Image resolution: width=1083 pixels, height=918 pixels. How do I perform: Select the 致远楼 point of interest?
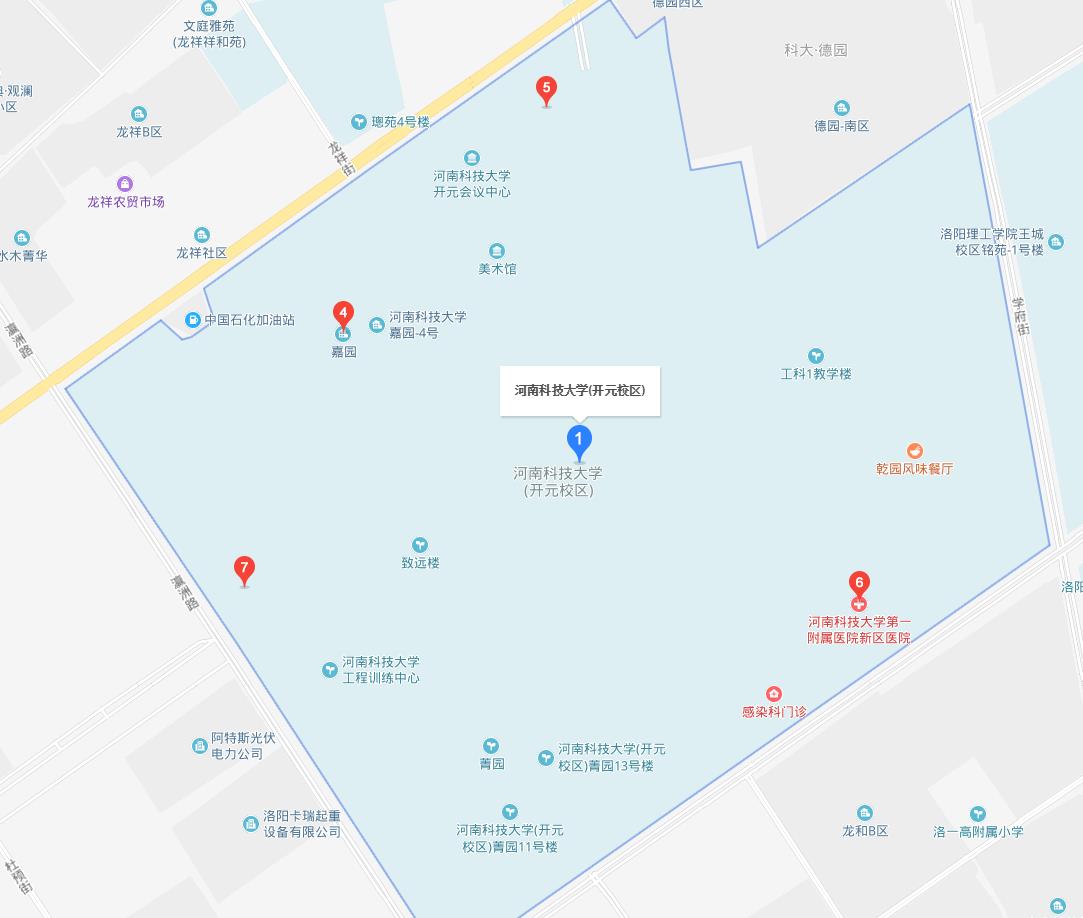coord(421,545)
